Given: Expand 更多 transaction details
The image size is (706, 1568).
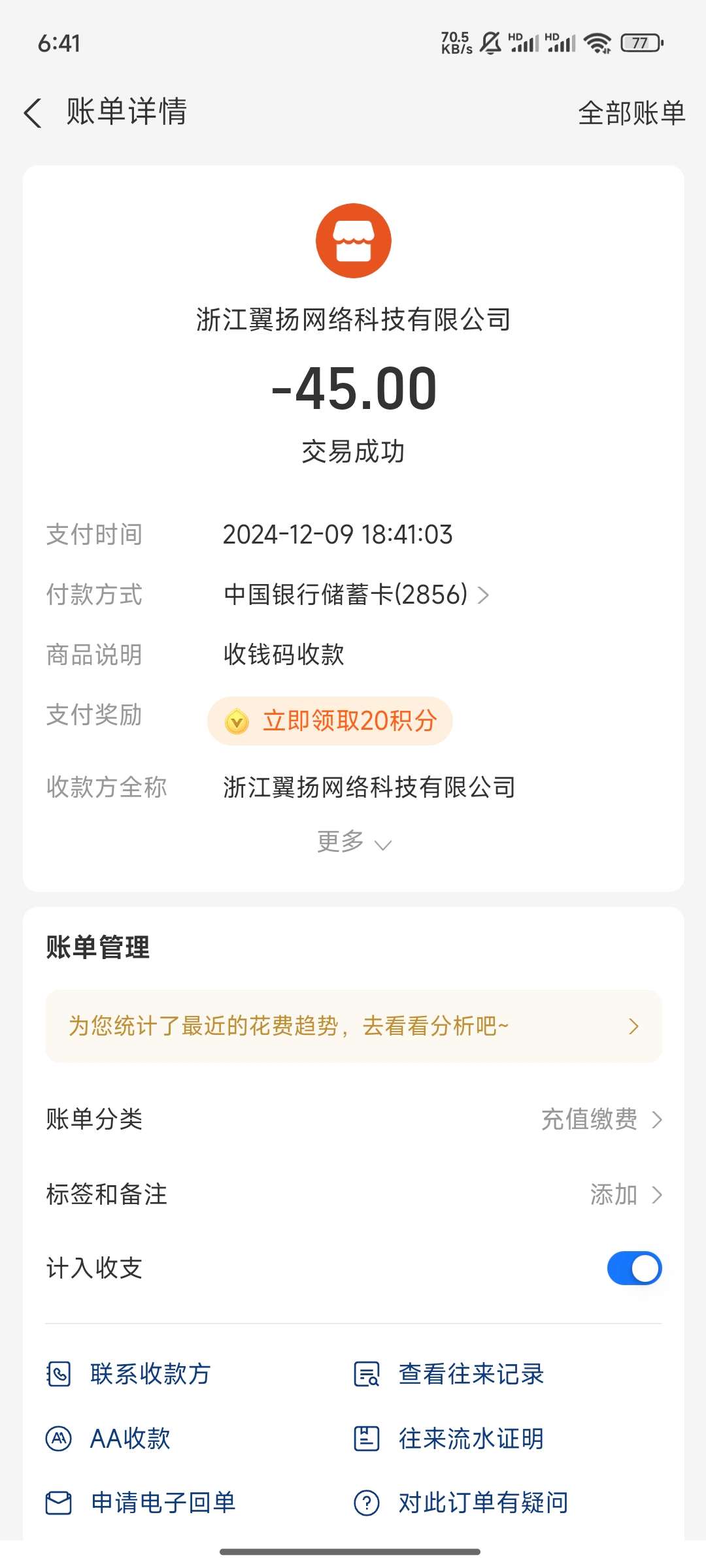Looking at the screenshot, I should [354, 842].
